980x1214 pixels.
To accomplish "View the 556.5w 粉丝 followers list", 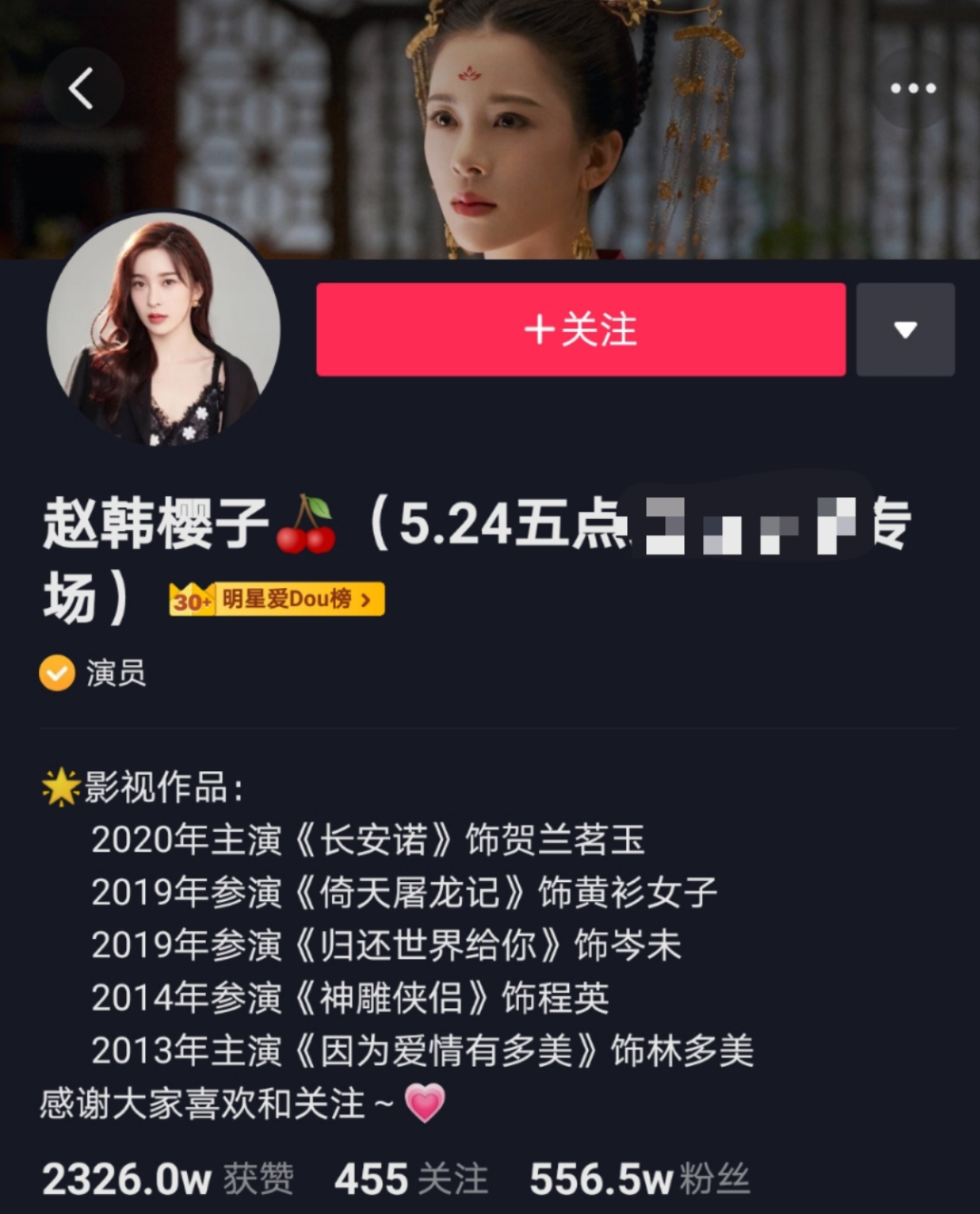I will [640, 1180].
